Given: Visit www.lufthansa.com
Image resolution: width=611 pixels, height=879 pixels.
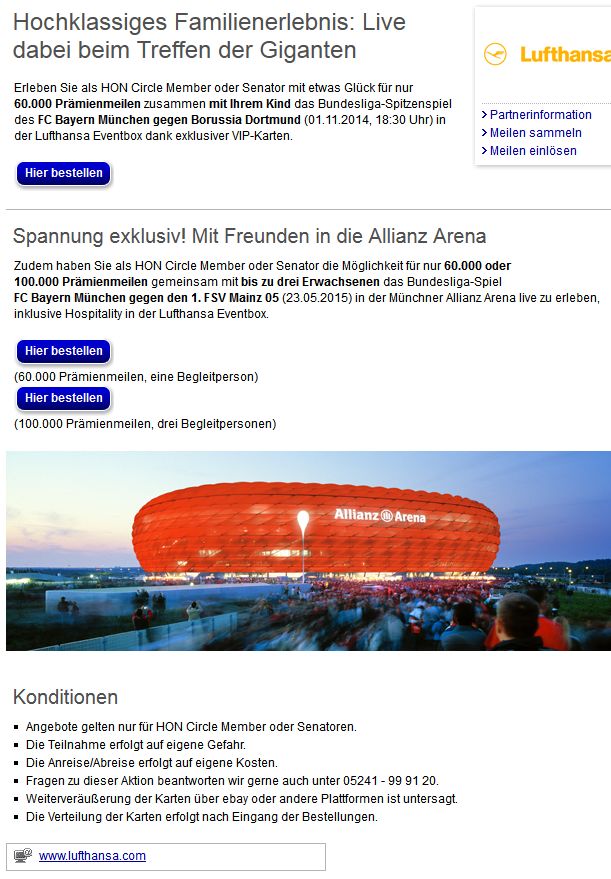Looking at the screenshot, I should pos(92,856).
